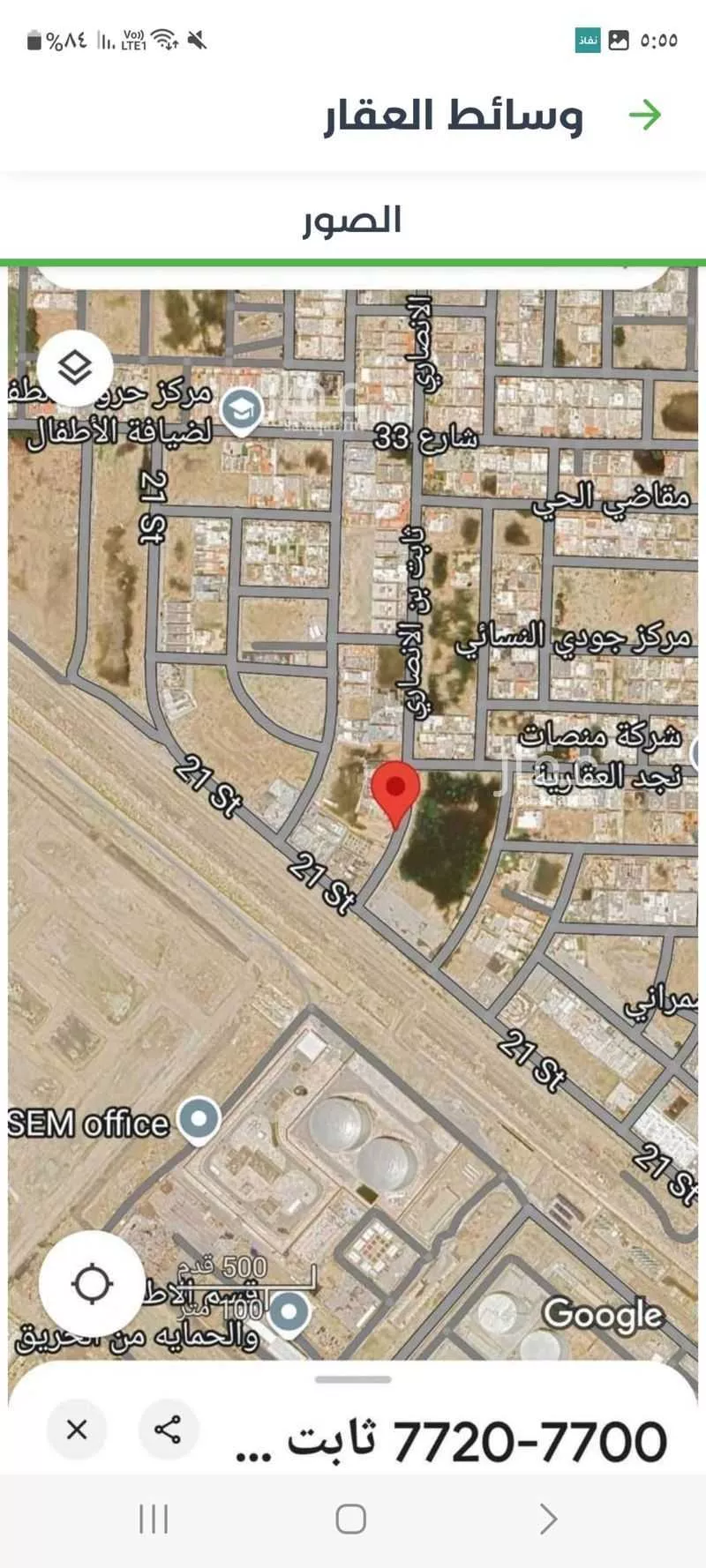Open the recent apps view
This screenshot has width=706, height=1568.
coord(154,1519)
